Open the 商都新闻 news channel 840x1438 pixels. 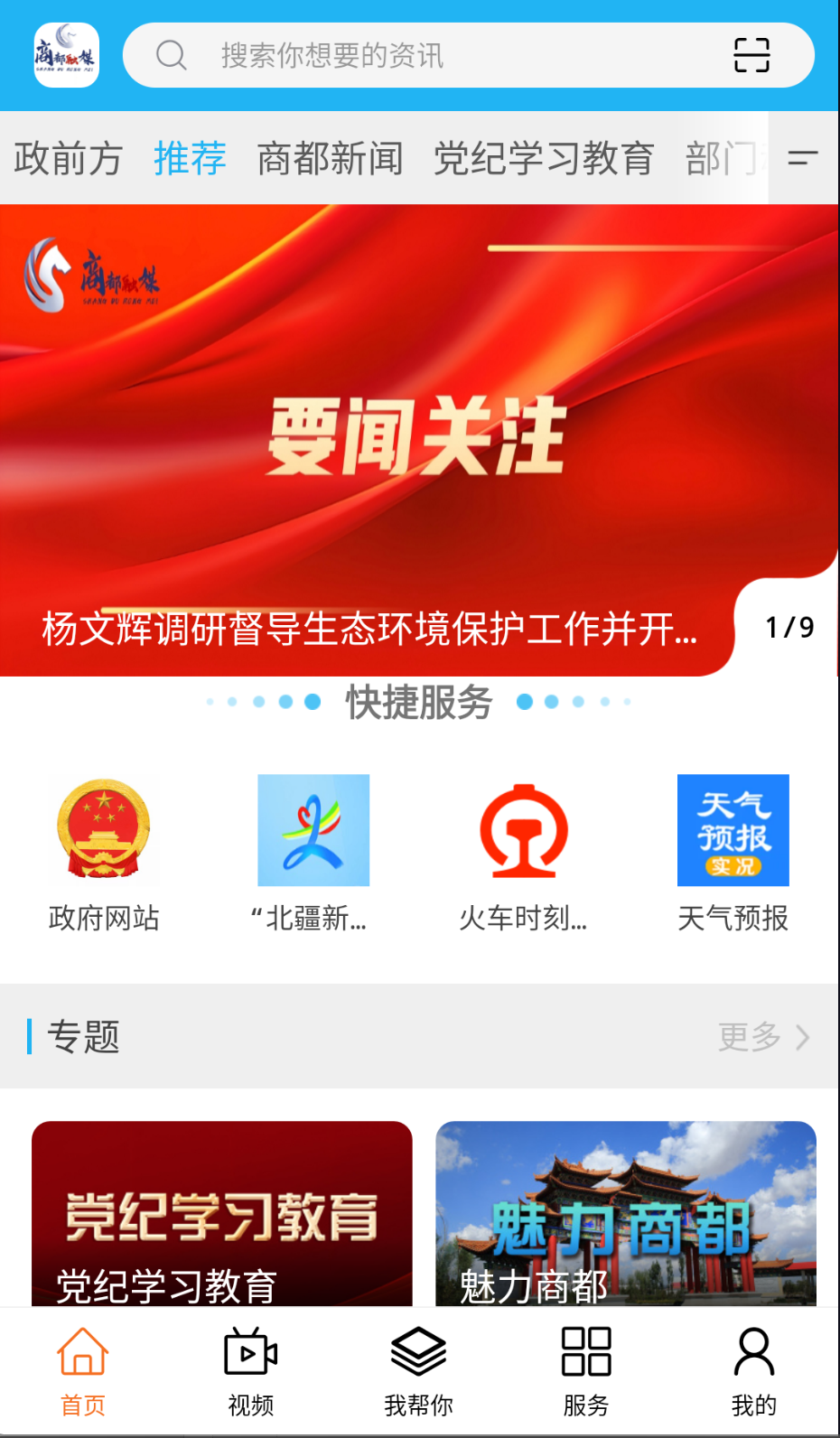point(331,158)
